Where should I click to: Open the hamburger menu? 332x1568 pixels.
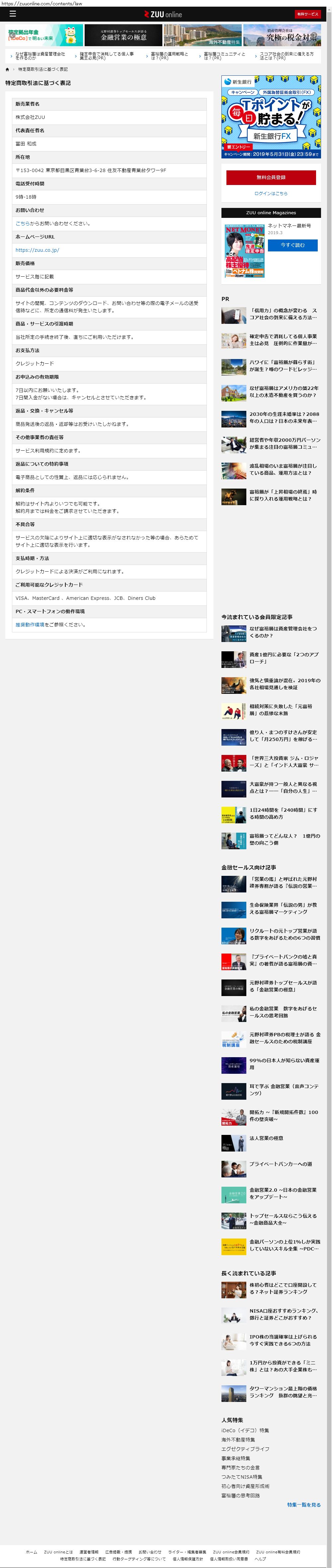12,14
